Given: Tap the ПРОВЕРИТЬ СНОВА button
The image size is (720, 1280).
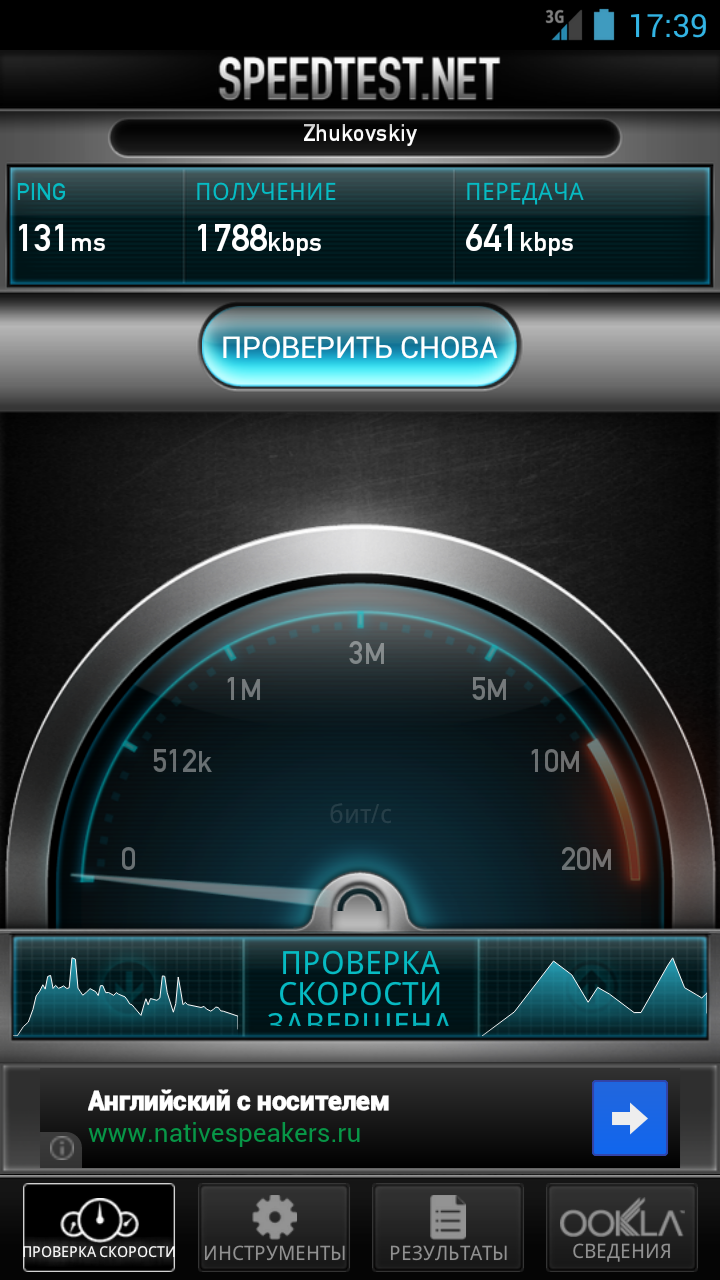Looking at the screenshot, I should coord(360,347).
